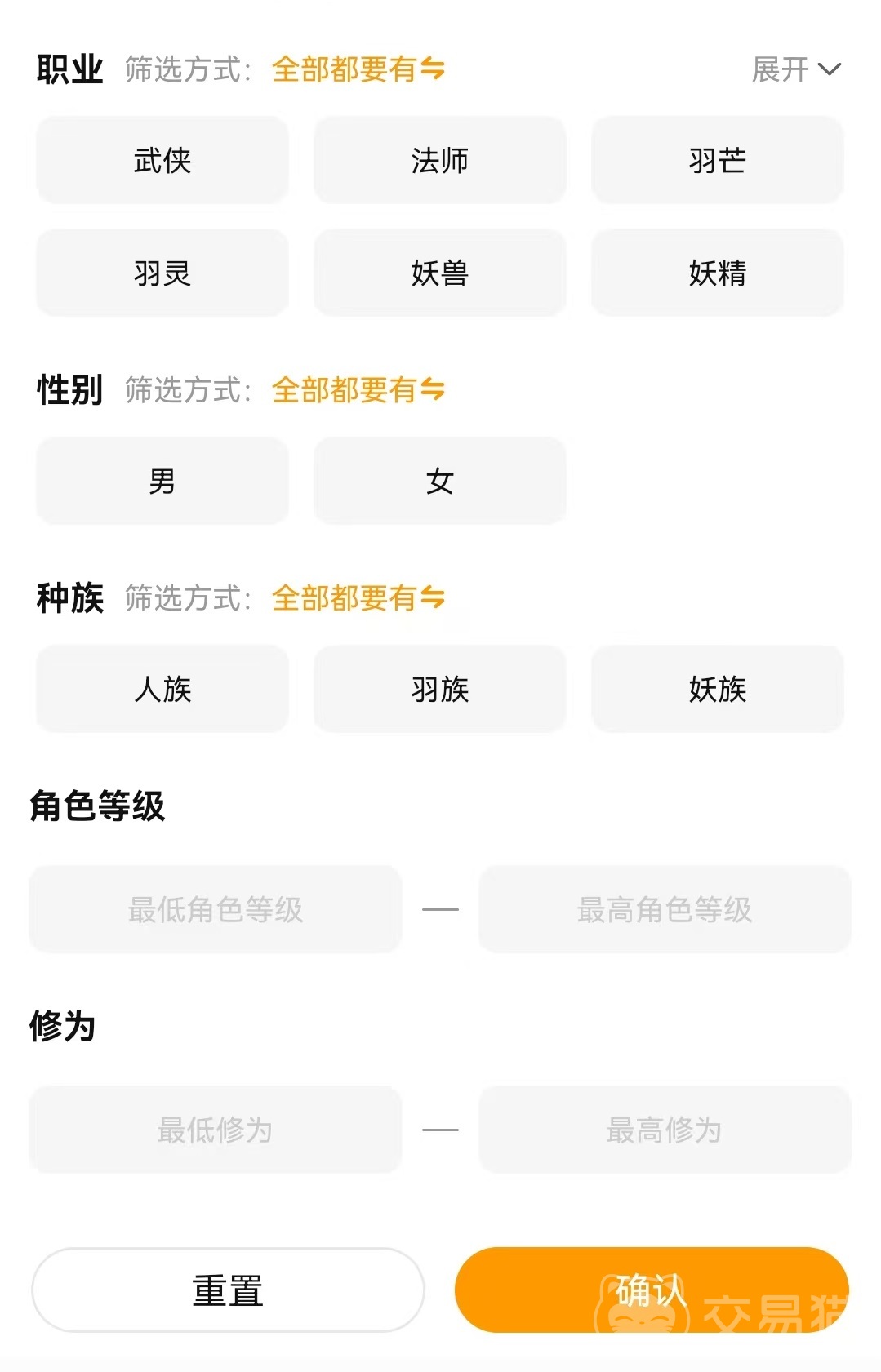881x1372 pixels.
Task: Select the 武侠 class chip
Action: point(162,160)
